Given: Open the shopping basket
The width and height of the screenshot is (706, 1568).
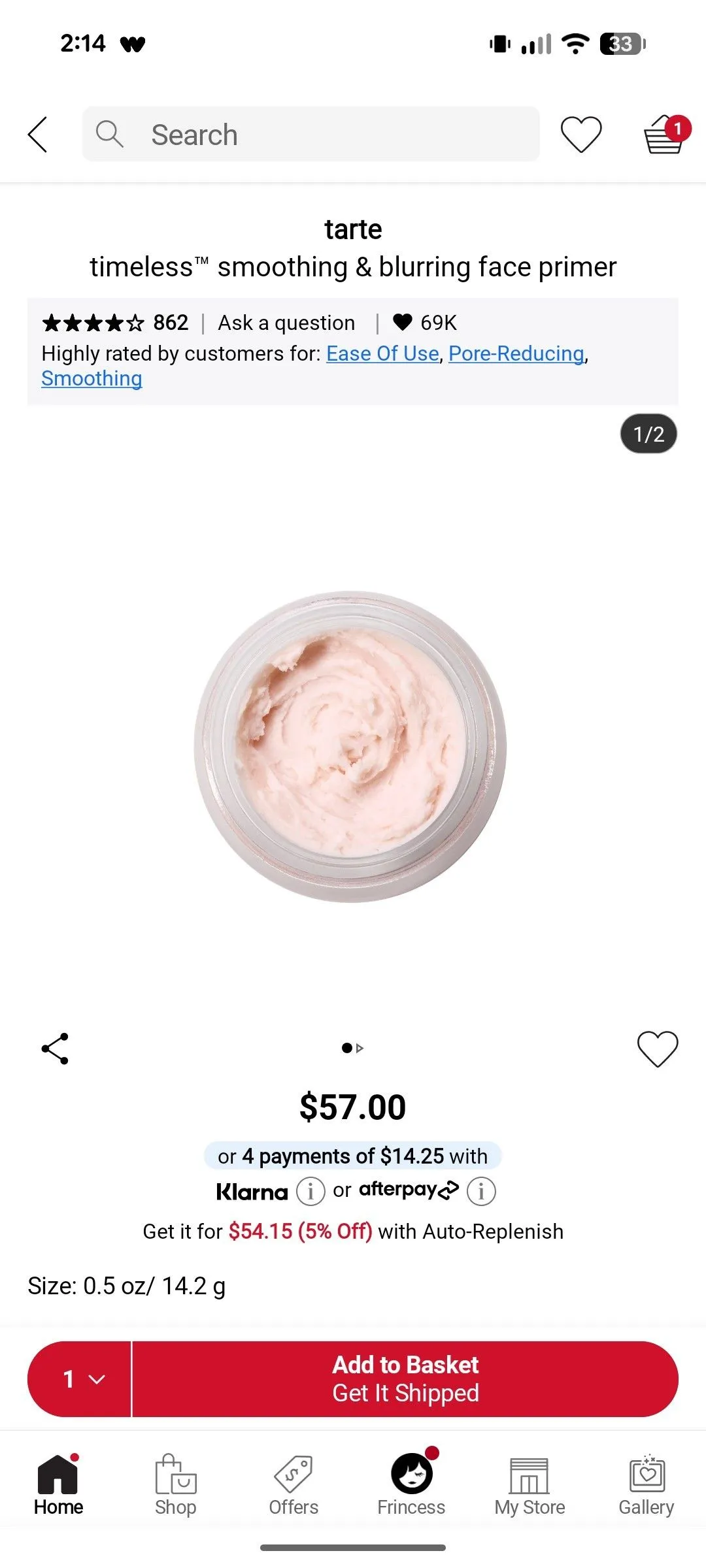Looking at the screenshot, I should point(666,134).
